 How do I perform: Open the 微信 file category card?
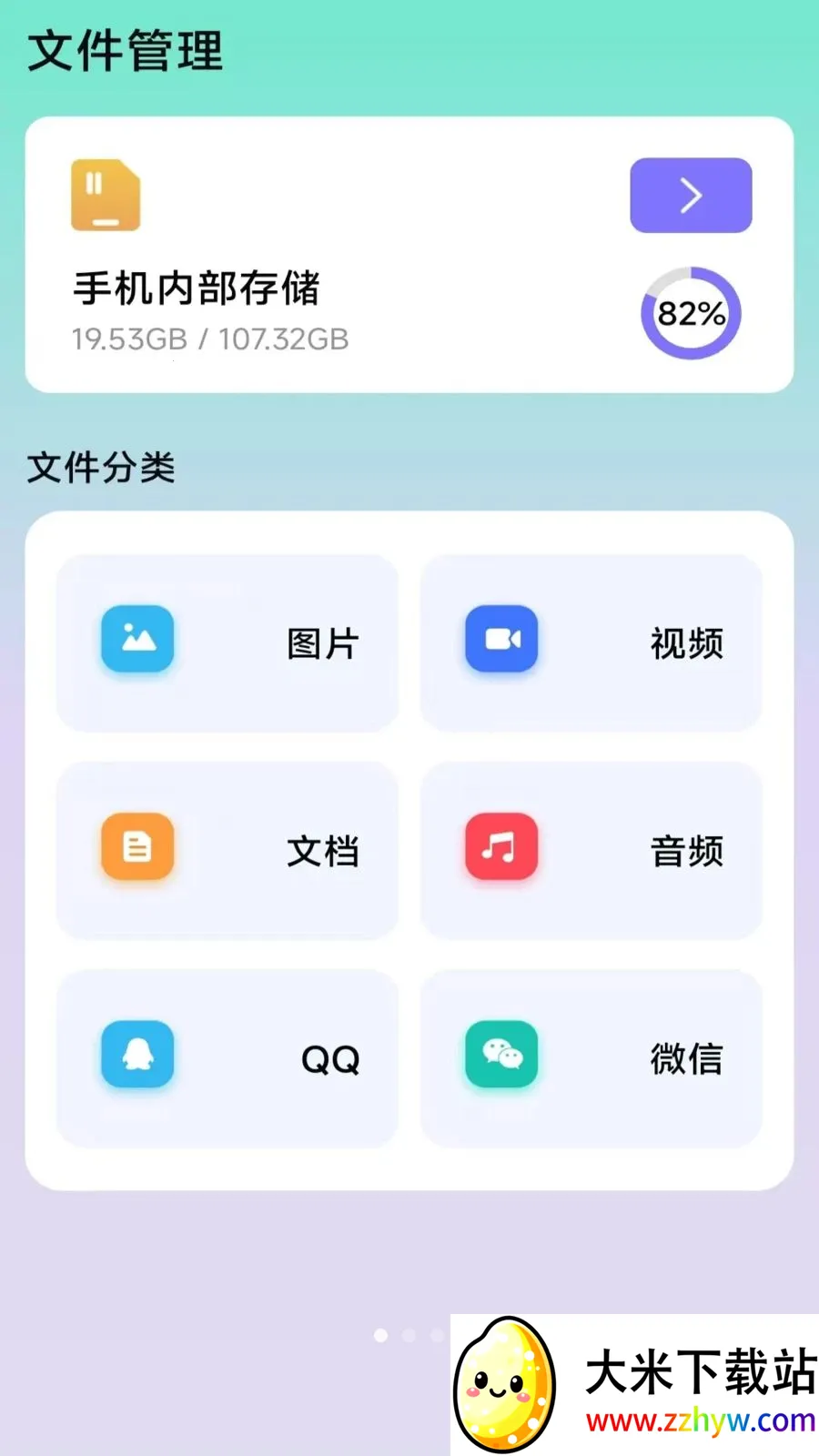point(591,1058)
